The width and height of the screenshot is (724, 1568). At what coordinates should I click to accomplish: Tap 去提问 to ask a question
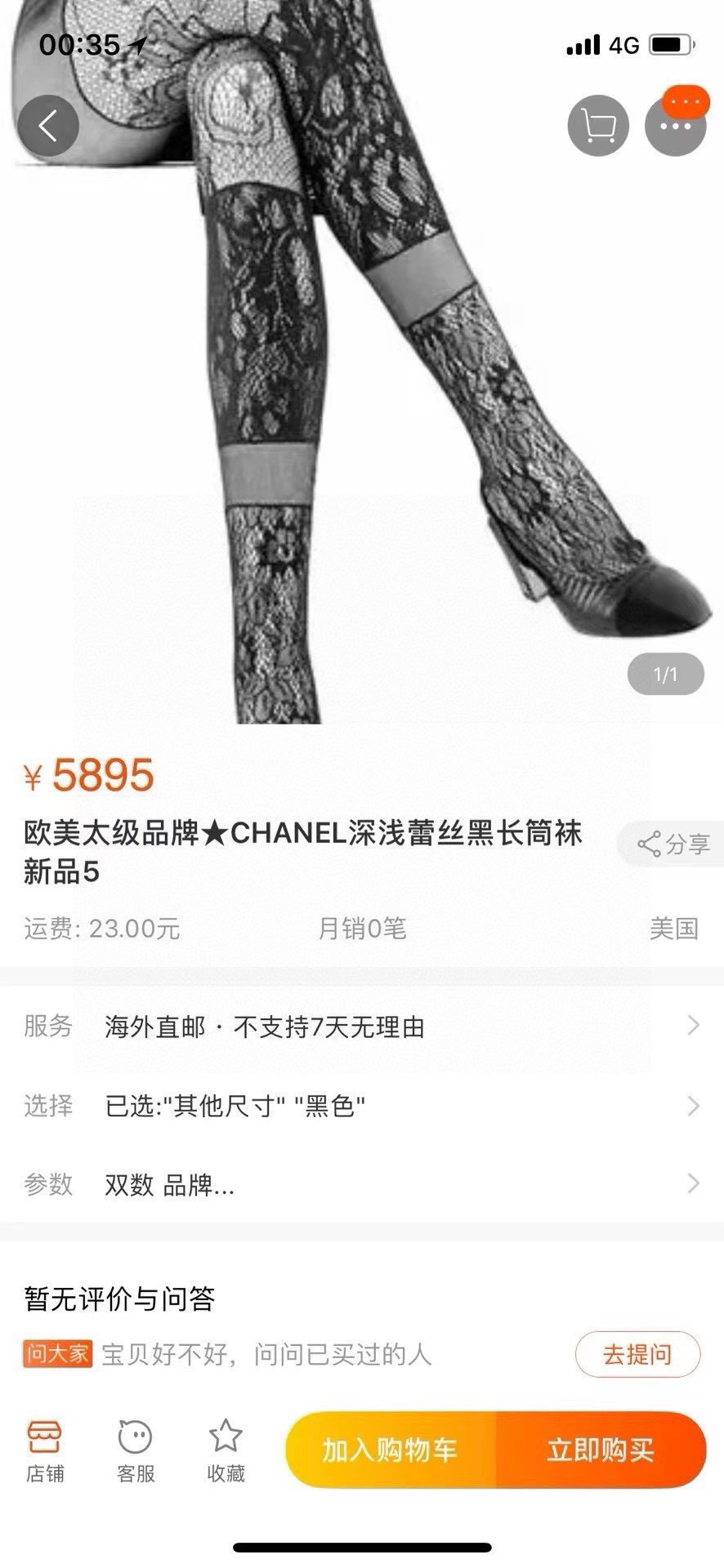point(638,1353)
